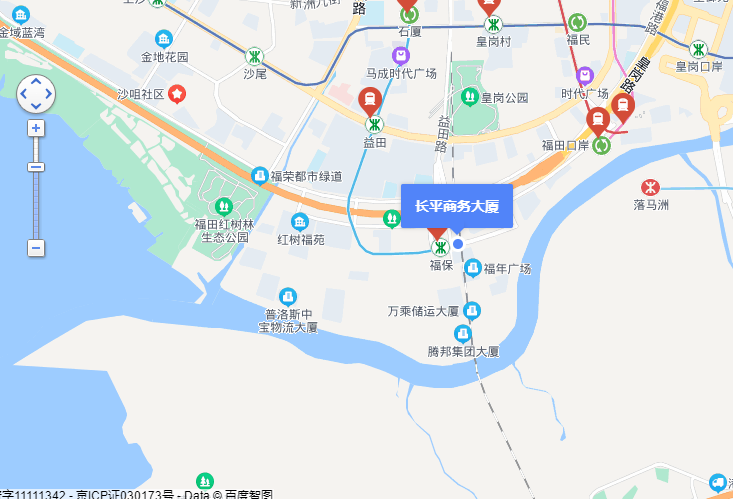Image resolution: width=733 pixels, height=499 pixels.
Task: Zoom out with the minus button
Action: (x=36, y=247)
